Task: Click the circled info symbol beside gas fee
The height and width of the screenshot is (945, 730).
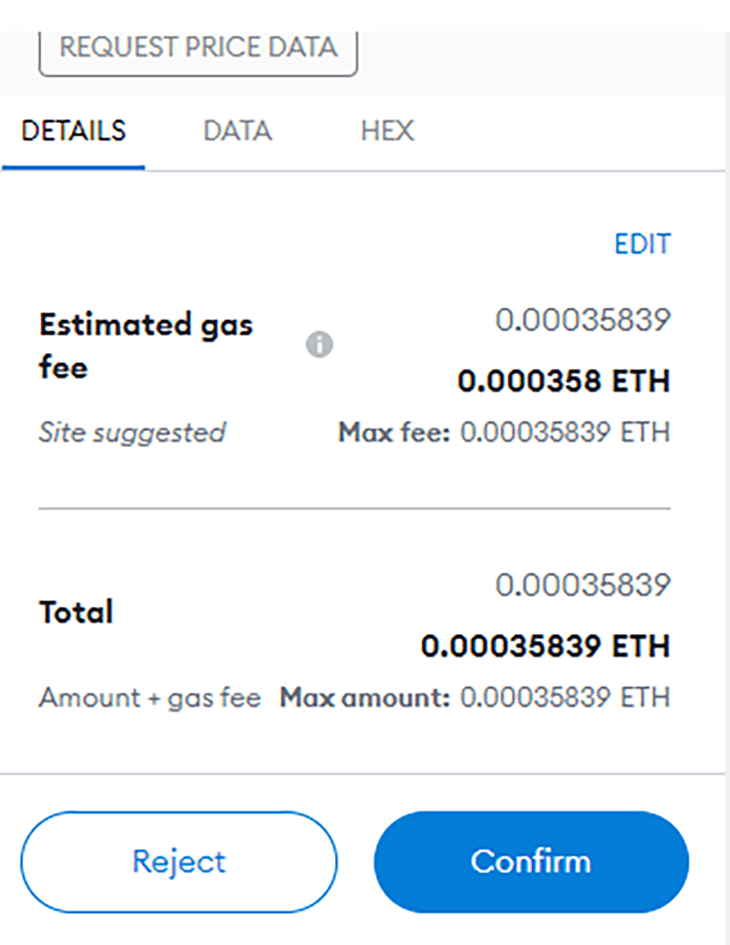Action: click(318, 345)
